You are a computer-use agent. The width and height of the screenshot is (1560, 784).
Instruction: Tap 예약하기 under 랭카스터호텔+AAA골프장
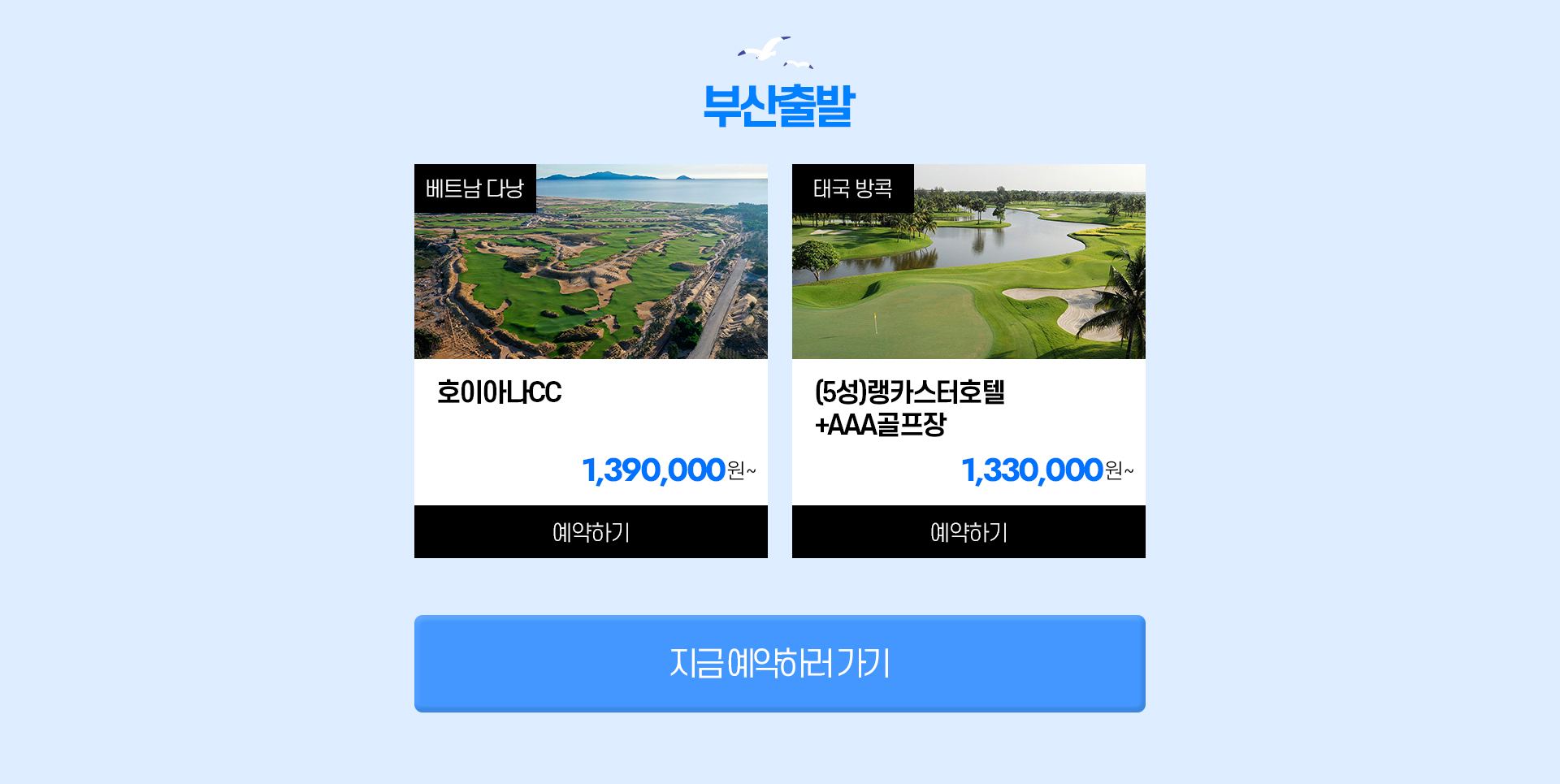click(x=968, y=532)
